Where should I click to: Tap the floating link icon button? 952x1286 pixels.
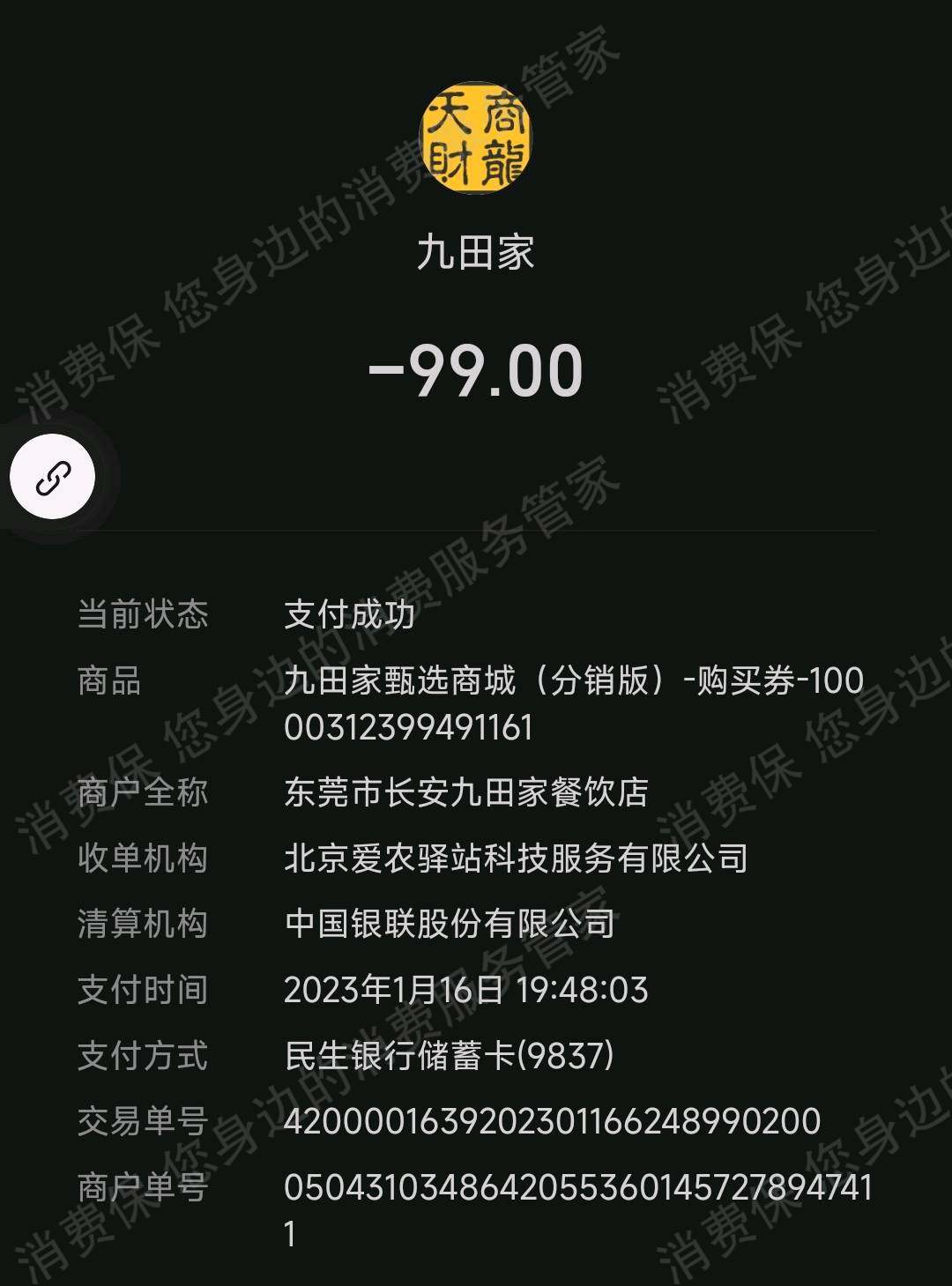point(53,478)
